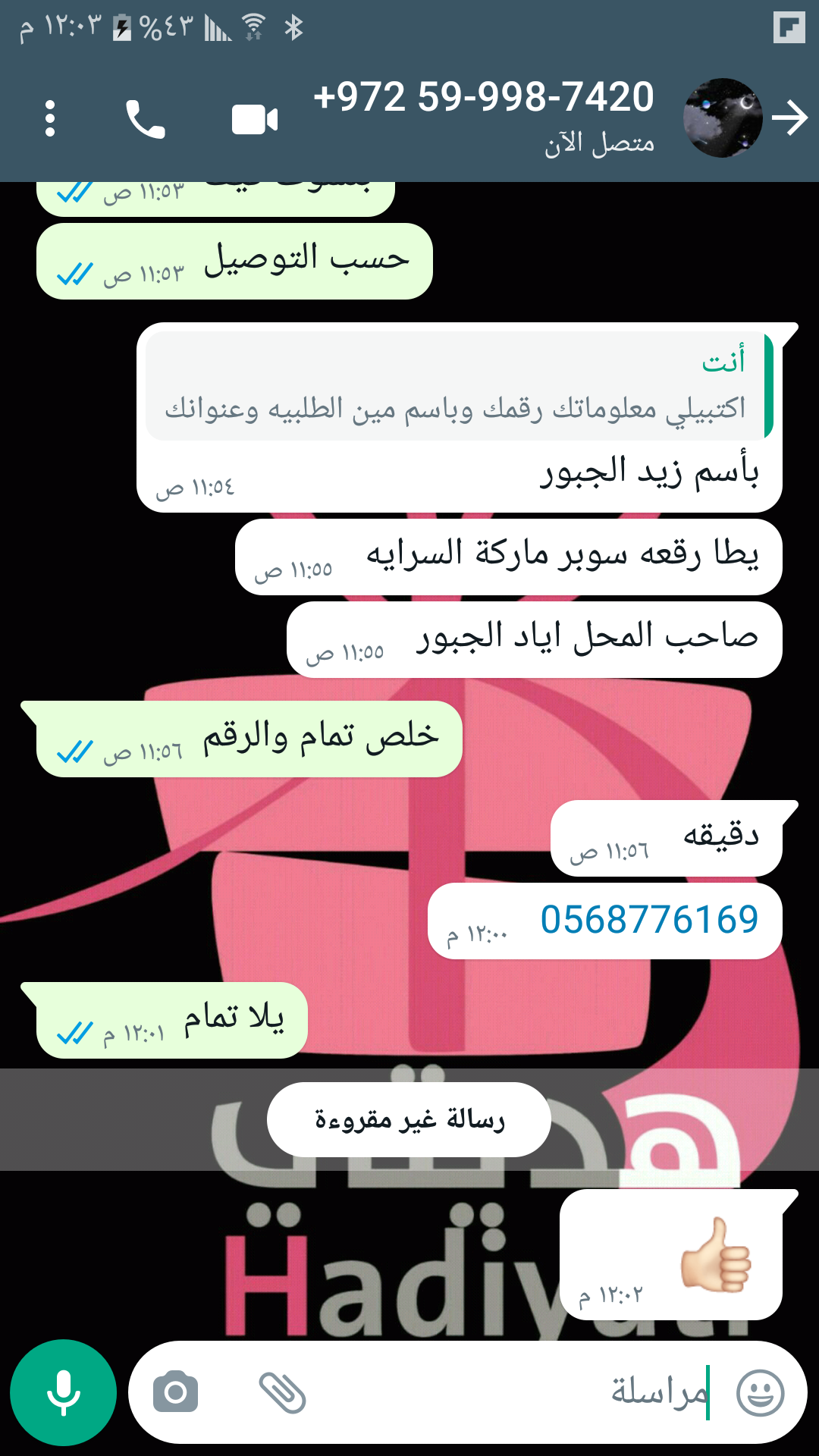The width and height of the screenshot is (819, 1456).
Task: Start a voice call with this contact
Action: point(145,119)
